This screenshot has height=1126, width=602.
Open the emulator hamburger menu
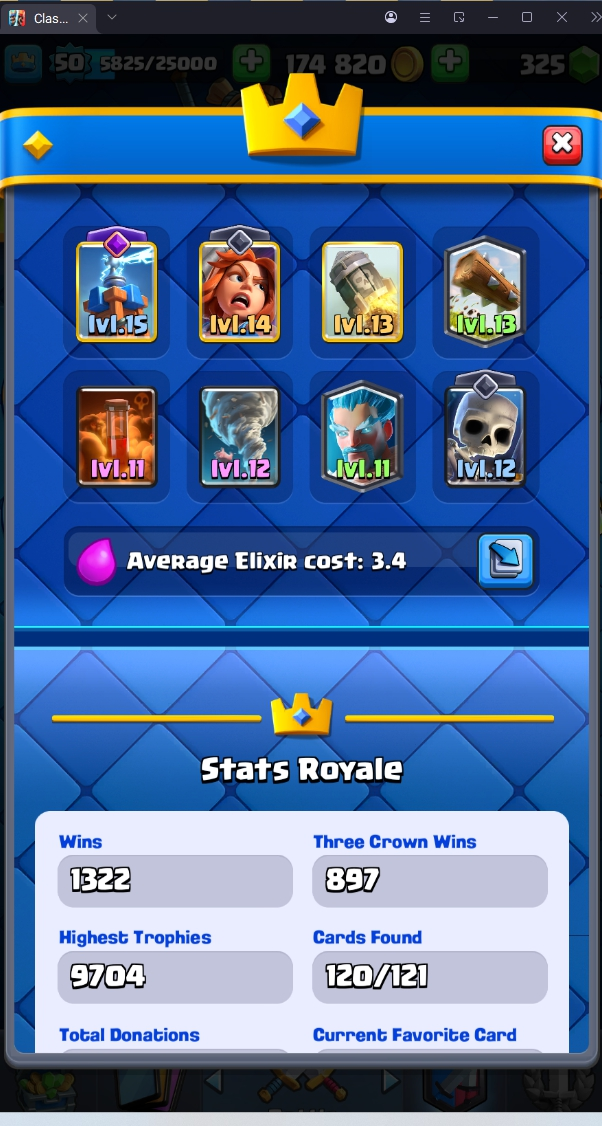pos(425,17)
